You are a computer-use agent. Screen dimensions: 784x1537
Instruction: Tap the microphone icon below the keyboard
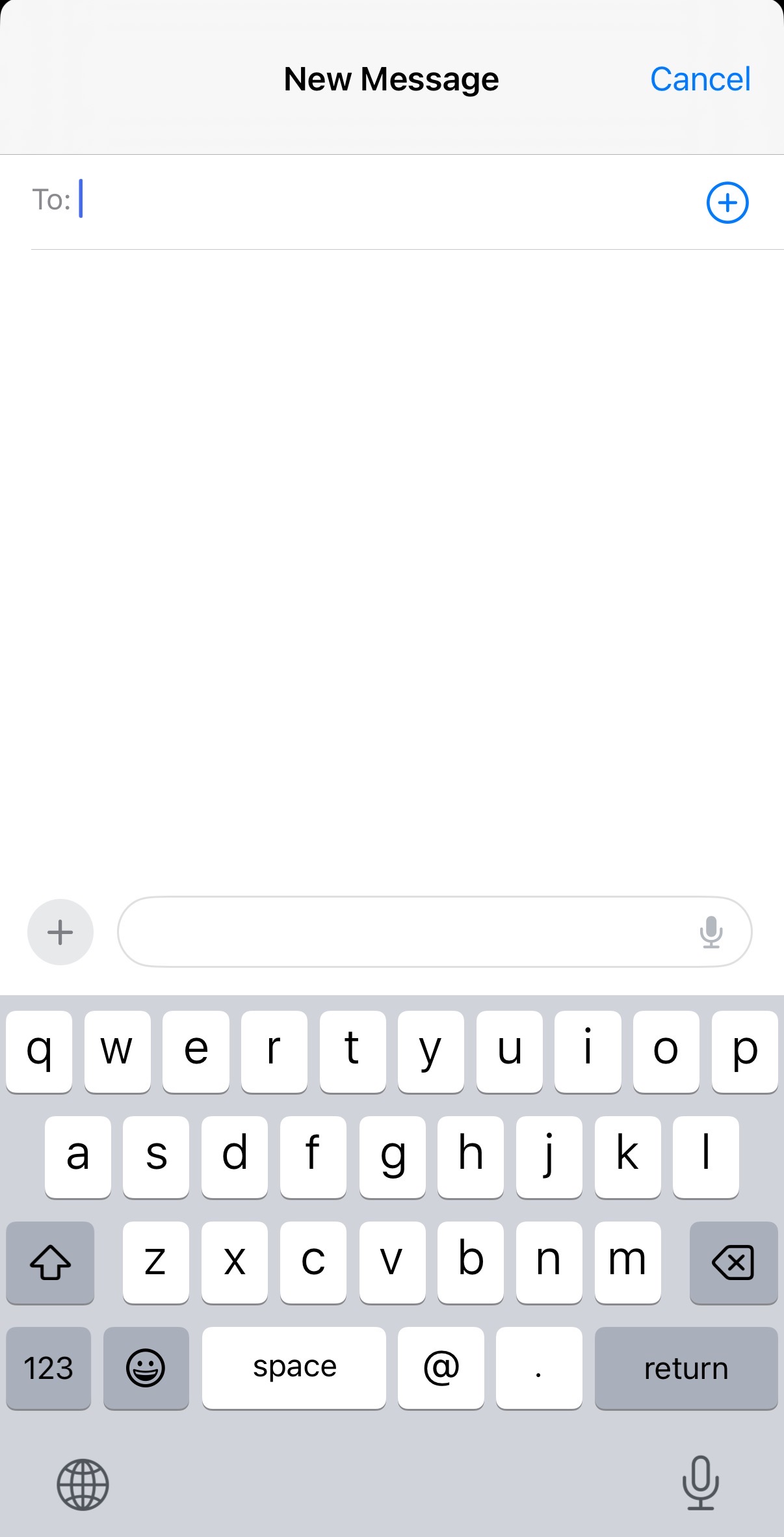[x=699, y=1485]
